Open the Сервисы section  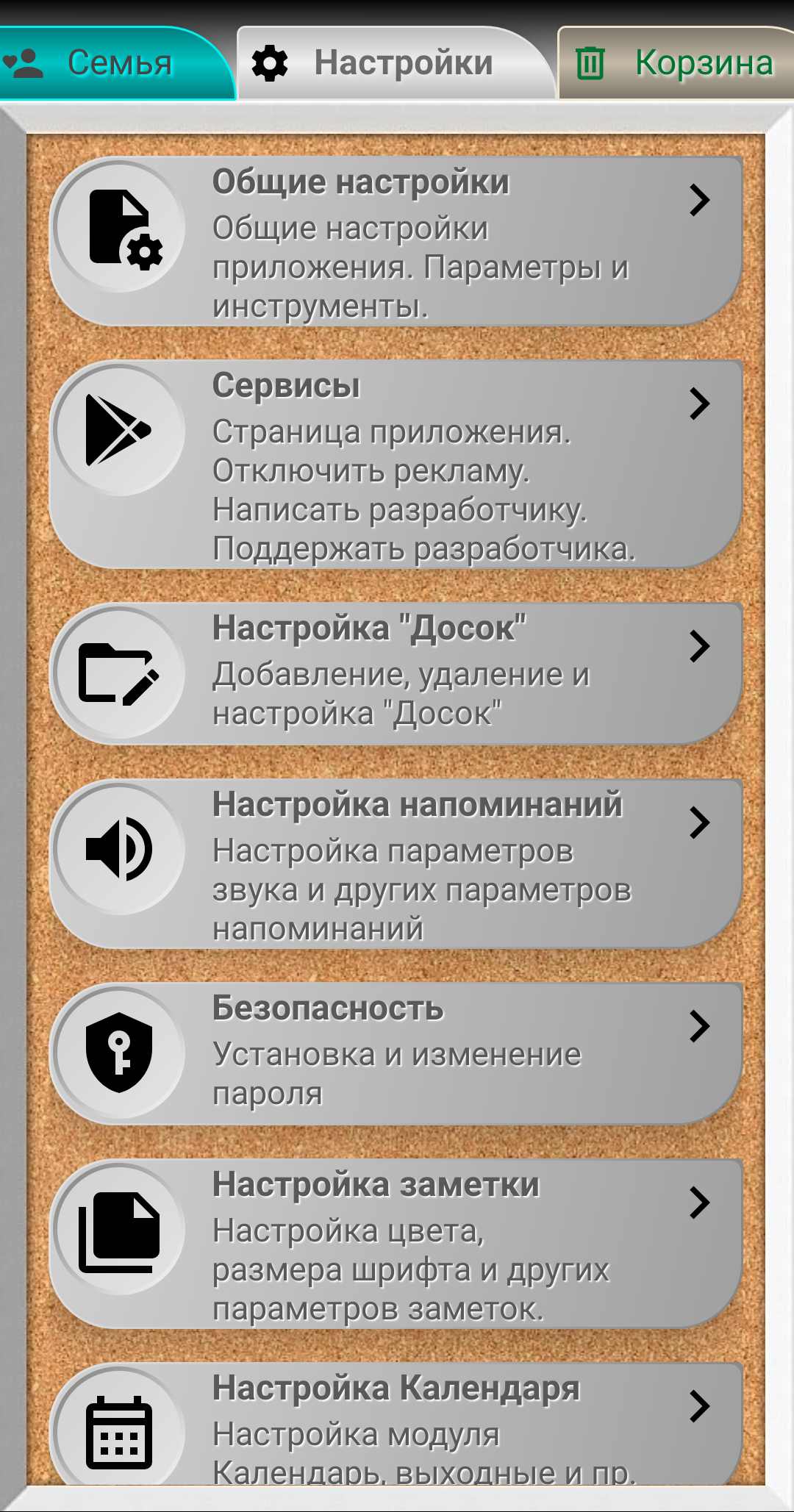pyautogui.click(x=396, y=465)
